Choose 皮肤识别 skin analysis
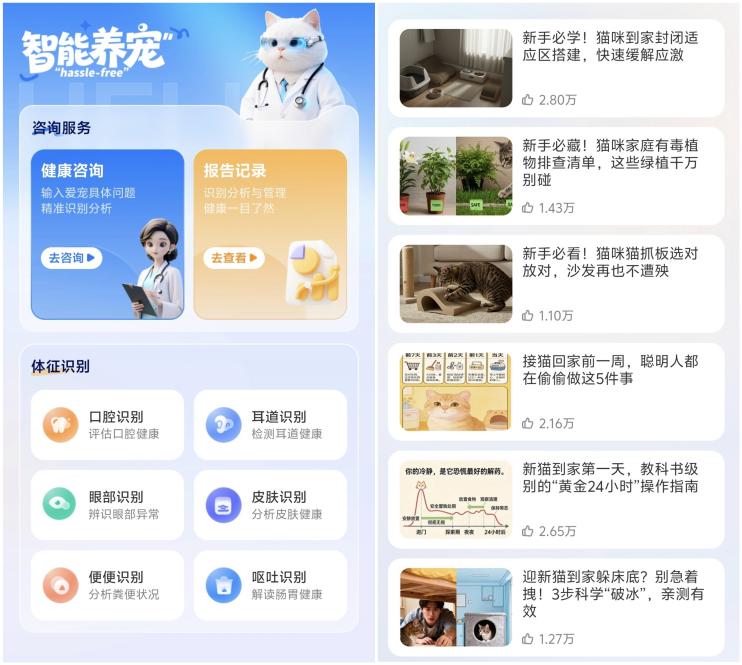 (x=270, y=505)
